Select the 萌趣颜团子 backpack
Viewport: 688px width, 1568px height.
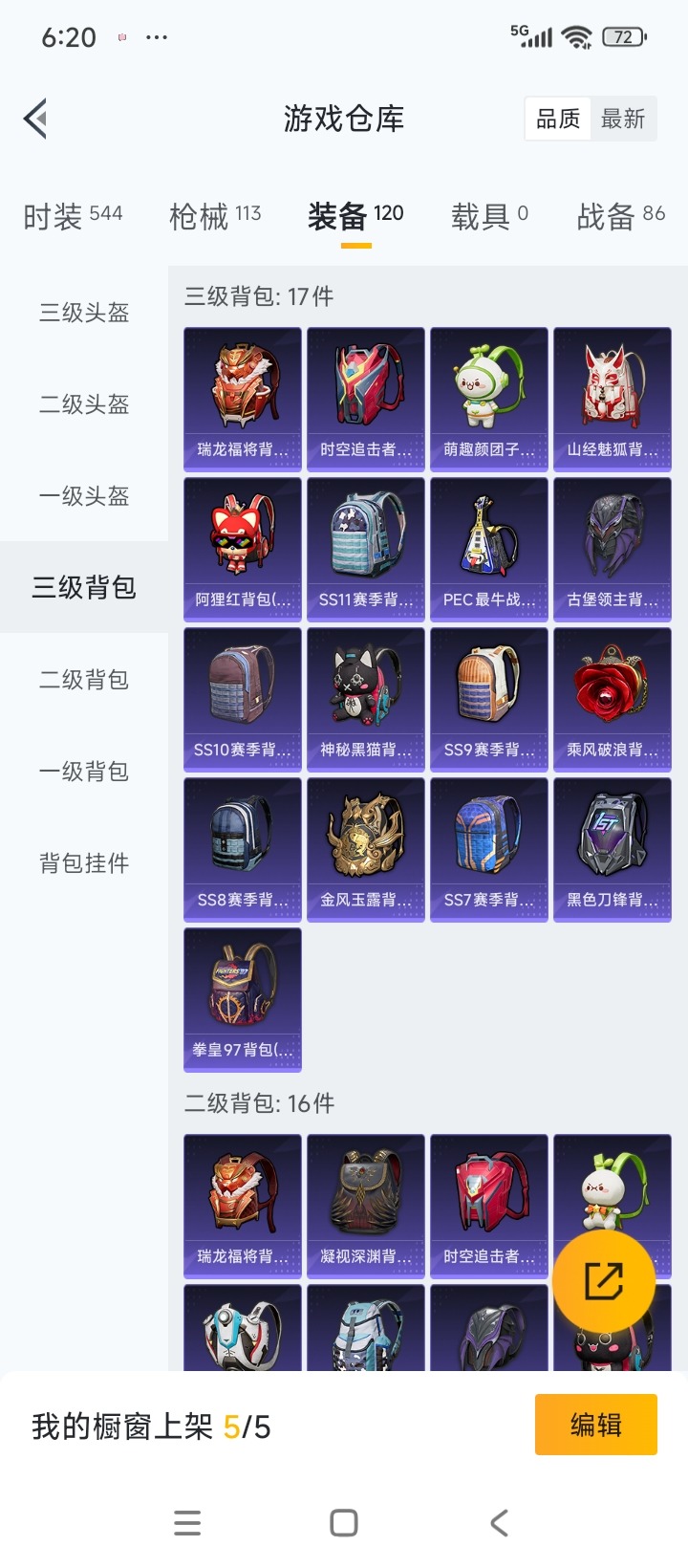point(488,399)
